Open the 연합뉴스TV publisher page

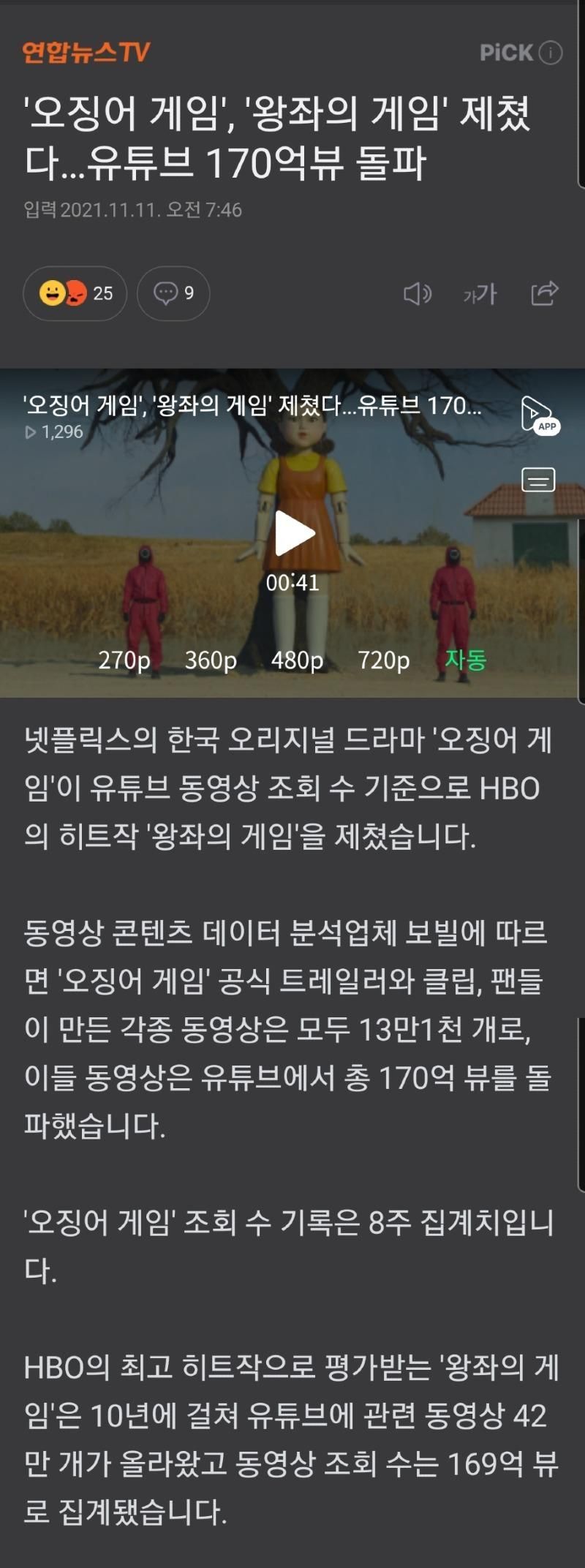[86, 53]
